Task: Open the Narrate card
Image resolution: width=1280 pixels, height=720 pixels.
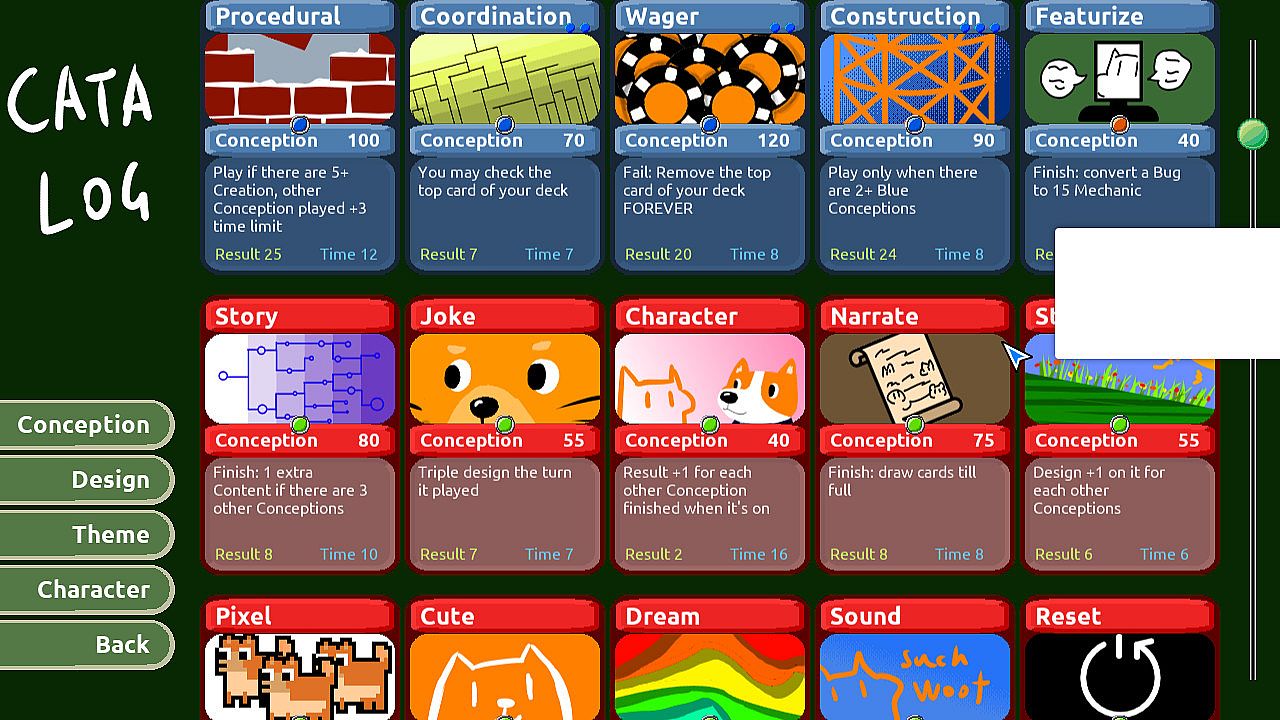Action: tap(914, 435)
